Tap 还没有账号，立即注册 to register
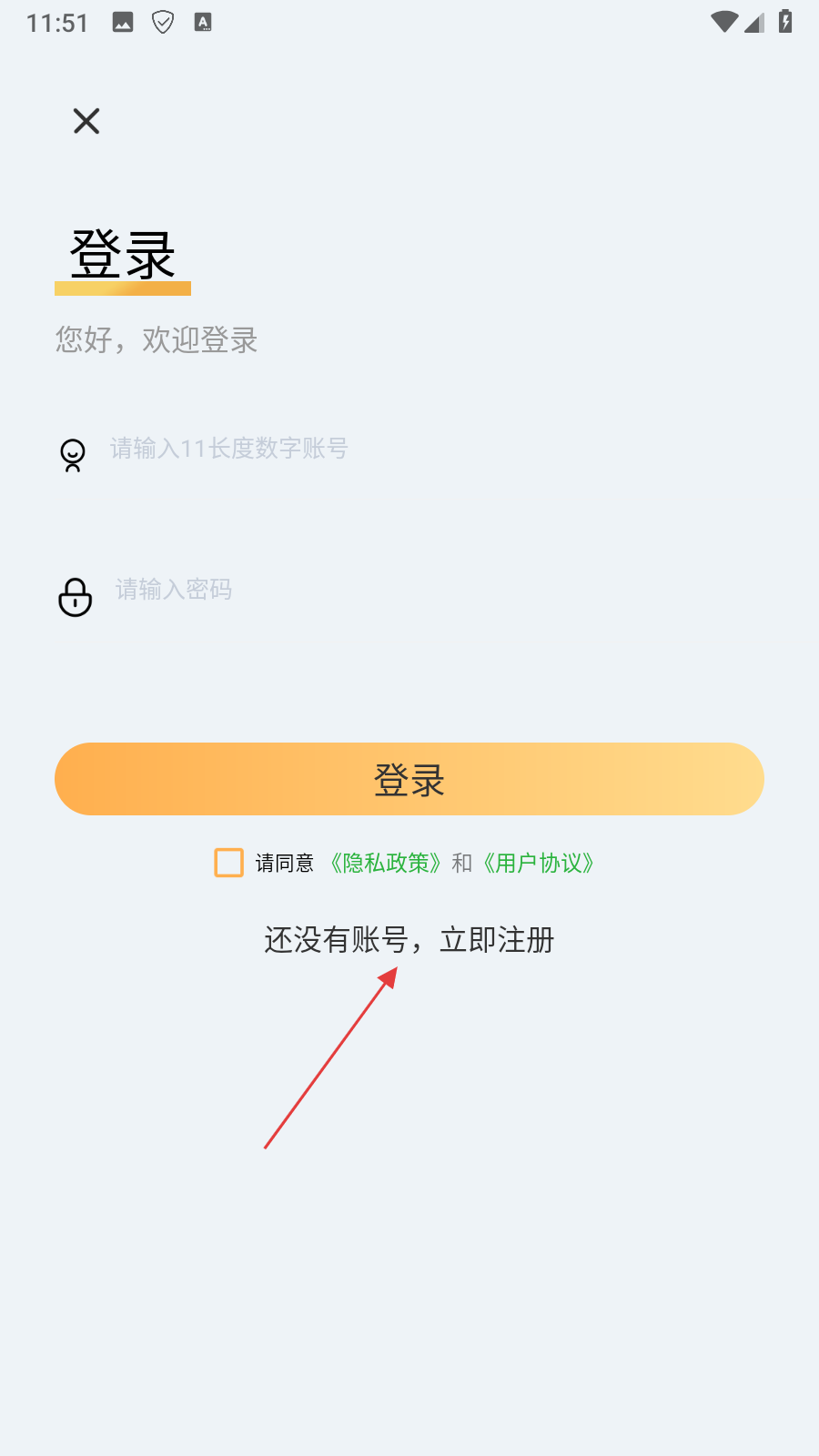The width and height of the screenshot is (819, 1456). (409, 939)
